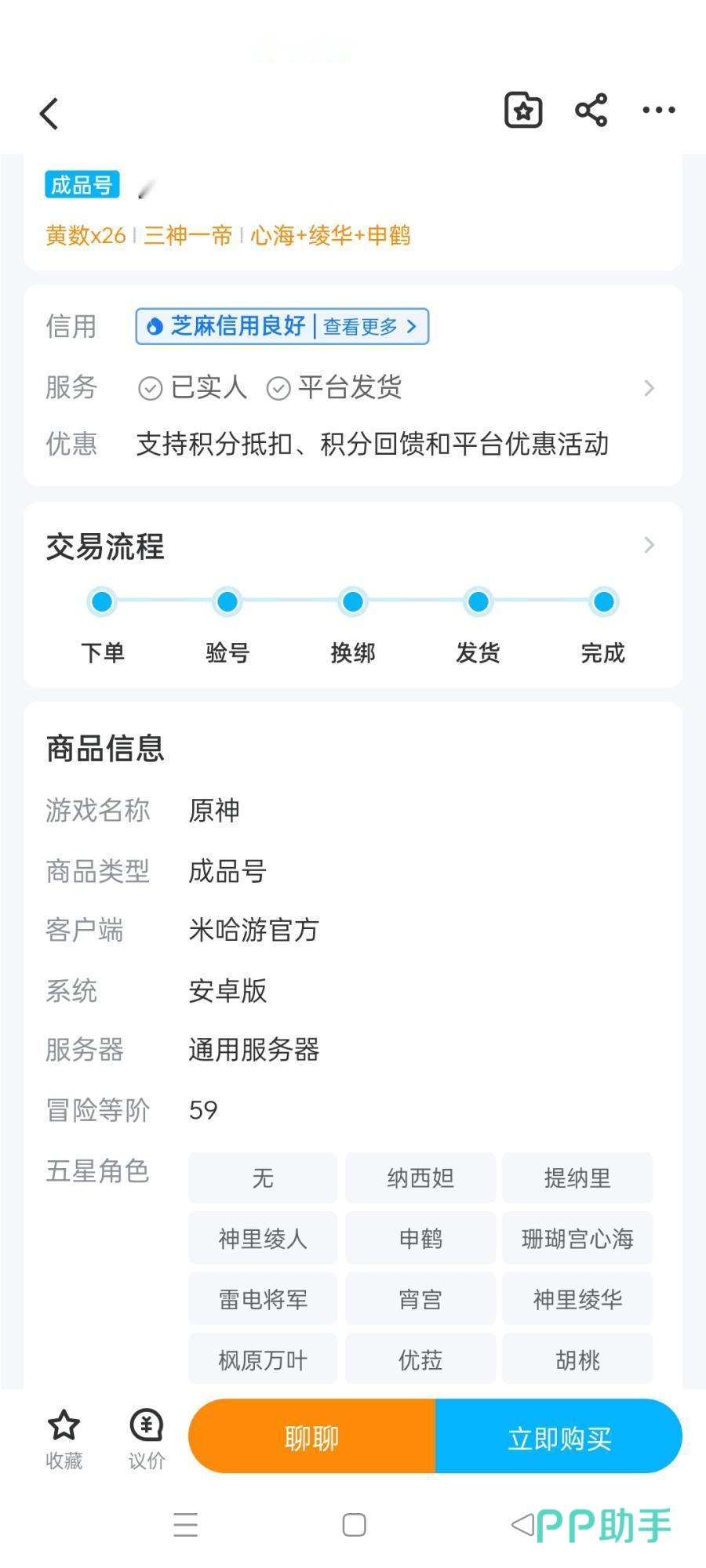This screenshot has width=706, height=1568.
Task: Start a chat with 聊聊
Action: point(311,1438)
